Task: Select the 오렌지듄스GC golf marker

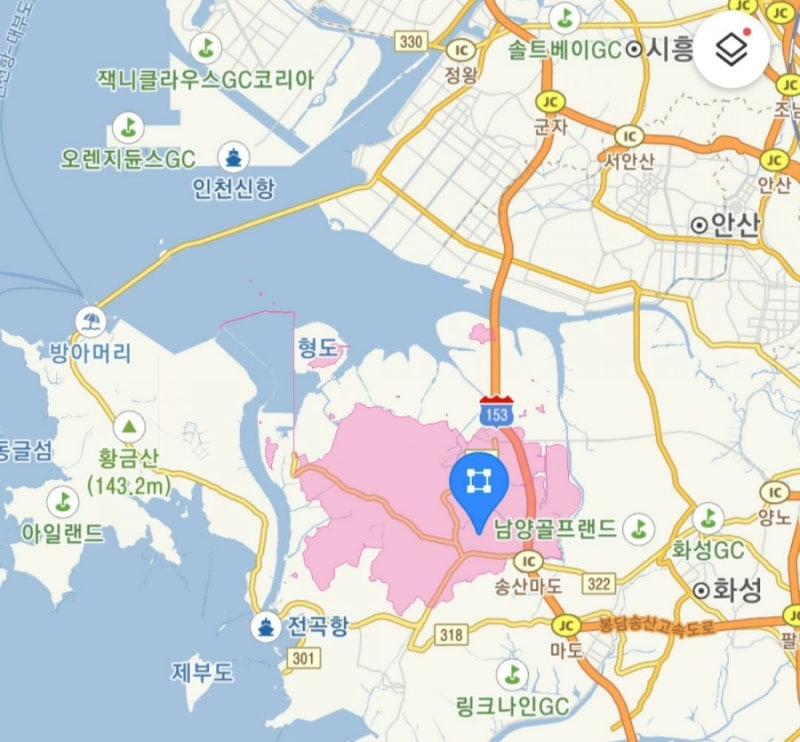Action: coord(127,126)
